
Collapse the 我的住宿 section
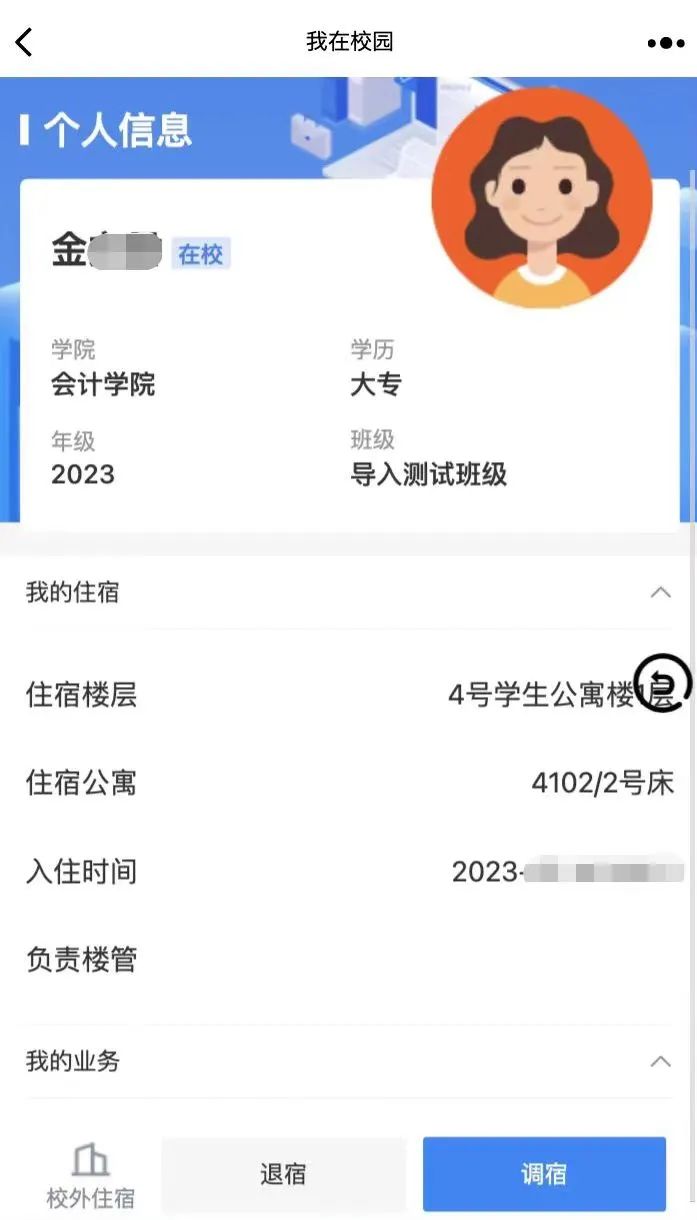pos(660,592)
